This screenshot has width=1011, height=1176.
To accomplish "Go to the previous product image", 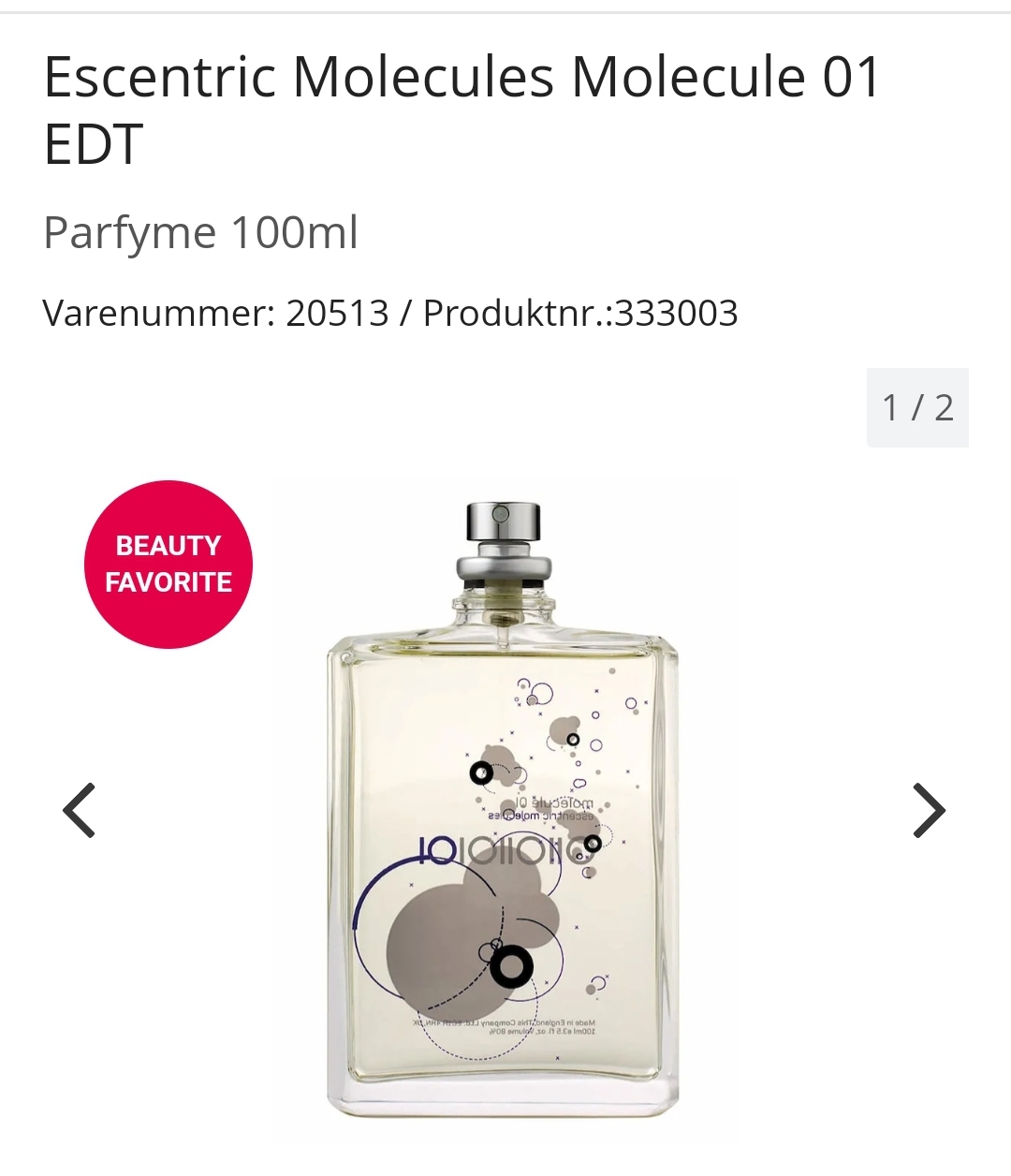I will [x=80, y=810].
